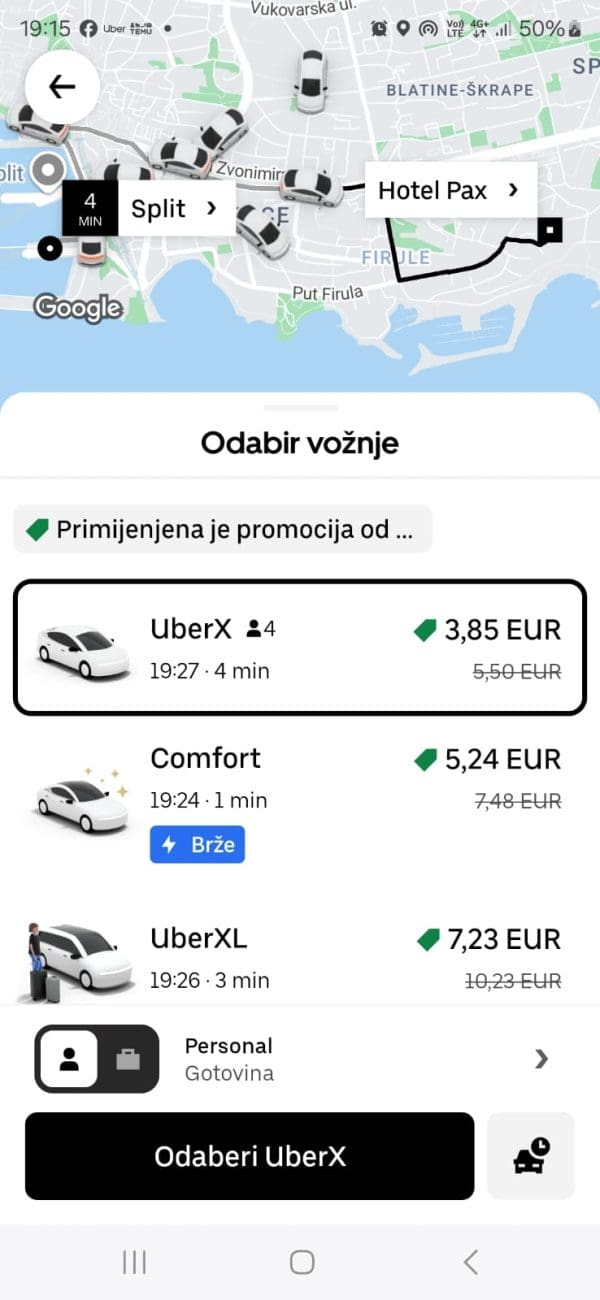This screenshot has width=600, height=1300.
Task: Choose the Comfort ride option
Action: tap(299, 799)
